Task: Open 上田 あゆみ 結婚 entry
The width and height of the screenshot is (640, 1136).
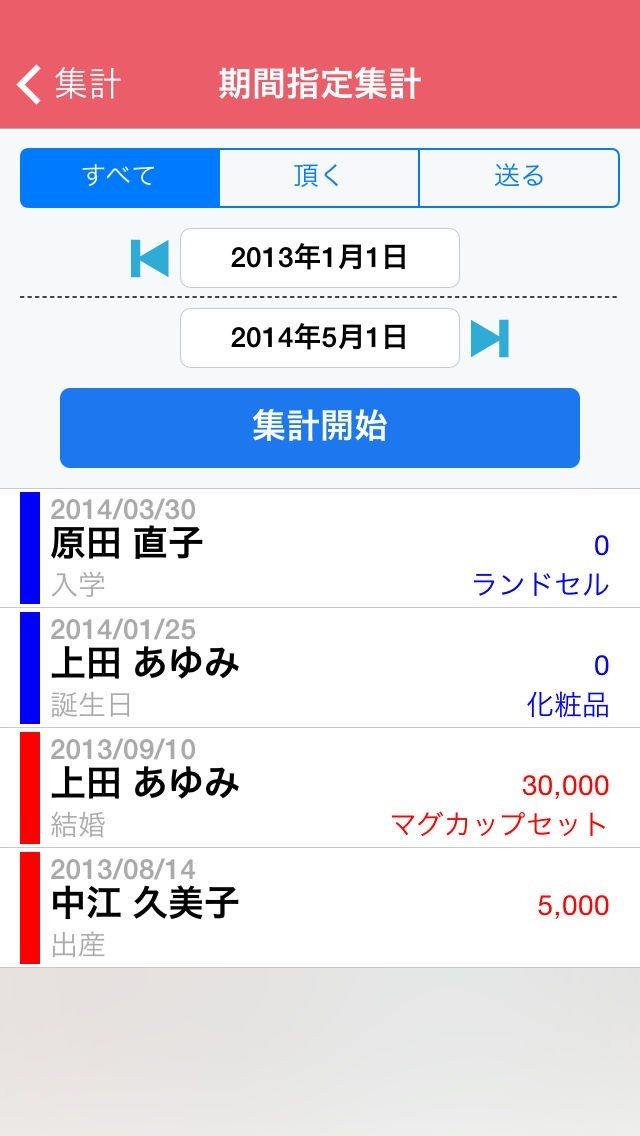Action: point(320,787)
